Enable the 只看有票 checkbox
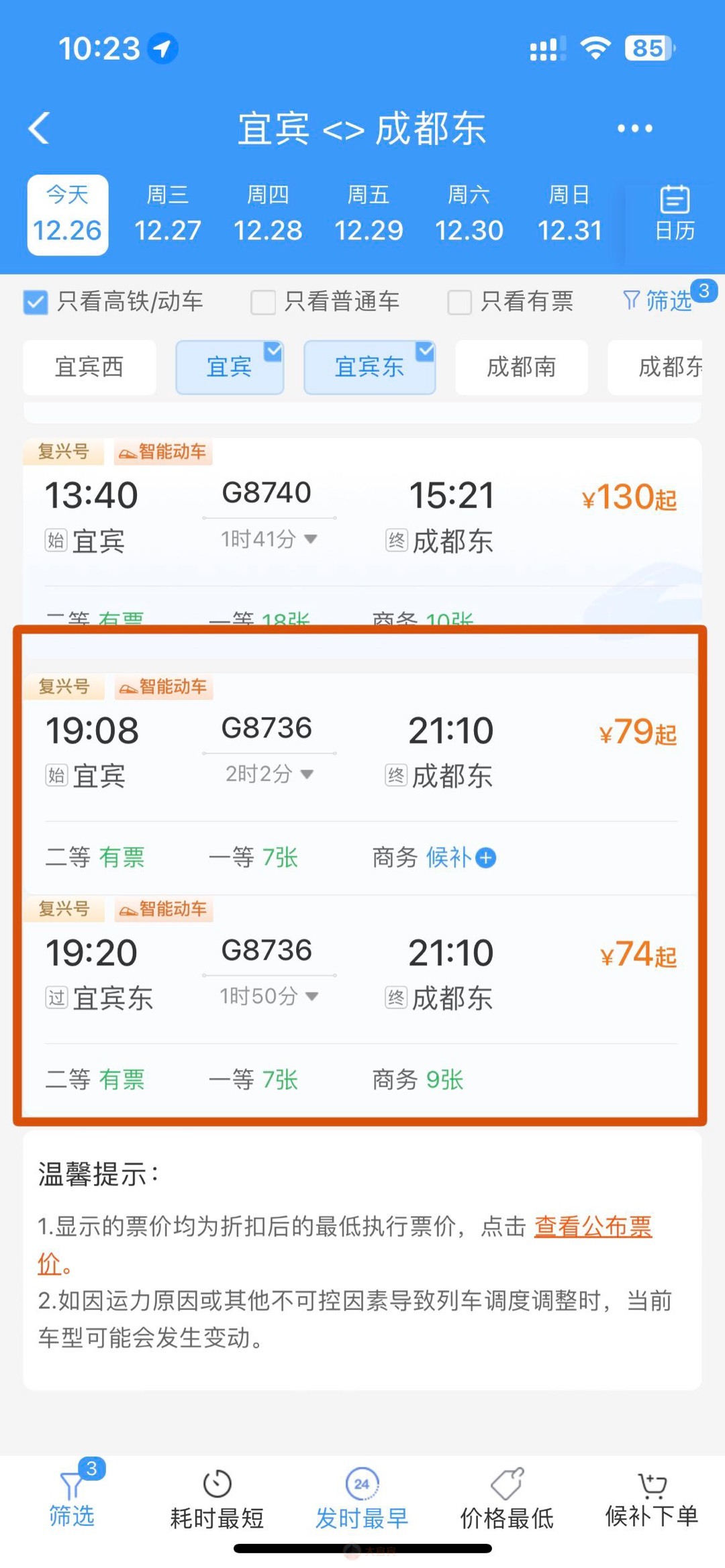The width and height of the screenshot is (725, 1568). tap(460, 302)
